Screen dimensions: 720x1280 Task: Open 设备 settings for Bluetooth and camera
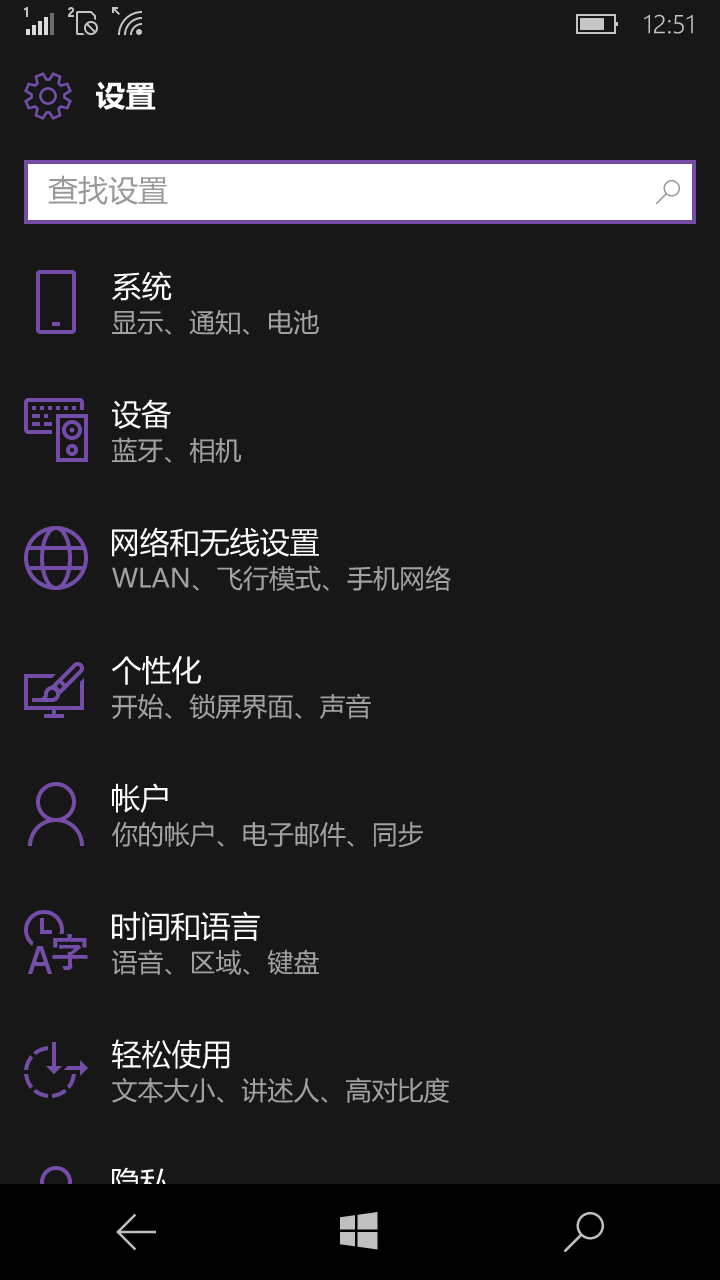[176, 431]
